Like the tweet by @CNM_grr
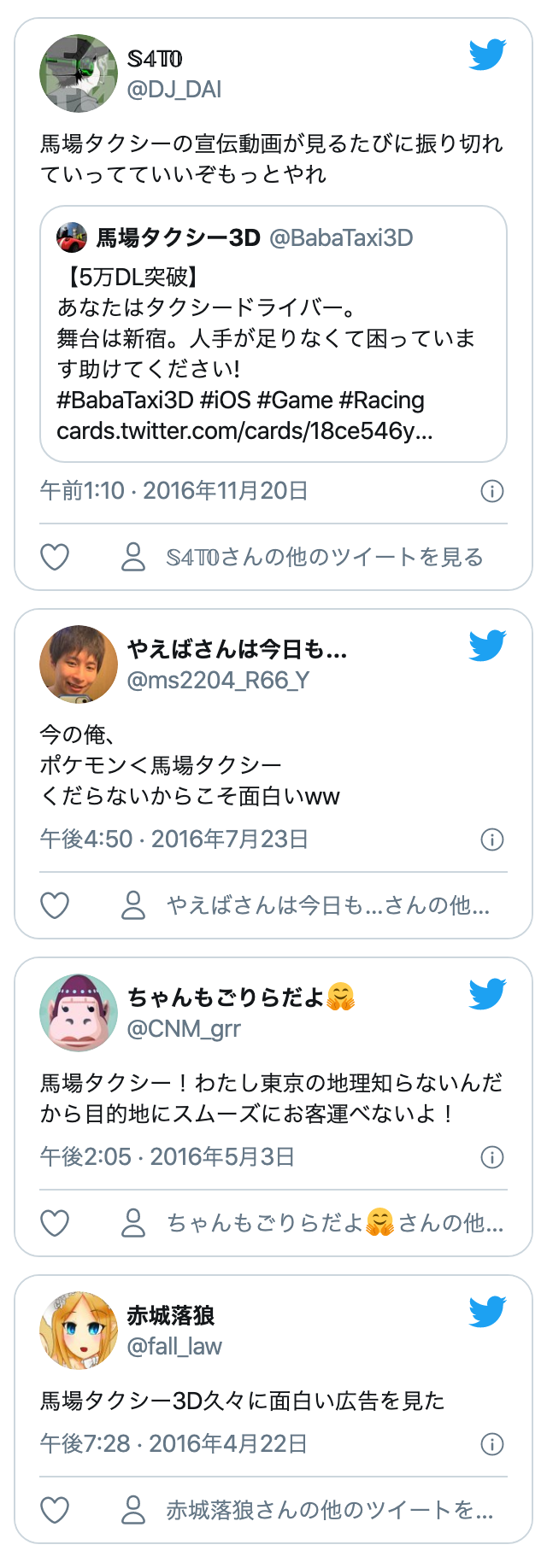547x1568 pixels. click(x=55, y=1223)
